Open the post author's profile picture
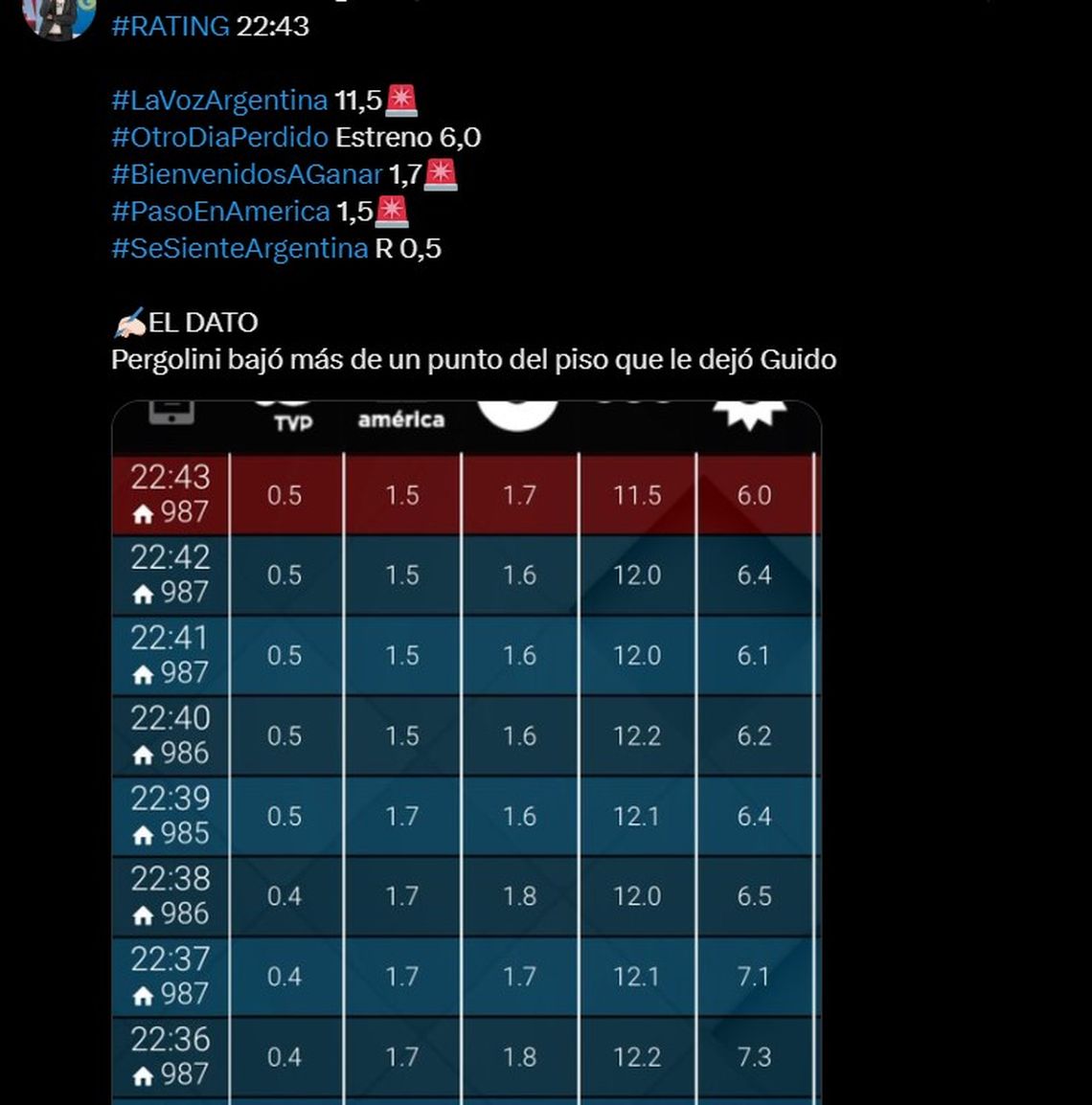 click(59, 17)
